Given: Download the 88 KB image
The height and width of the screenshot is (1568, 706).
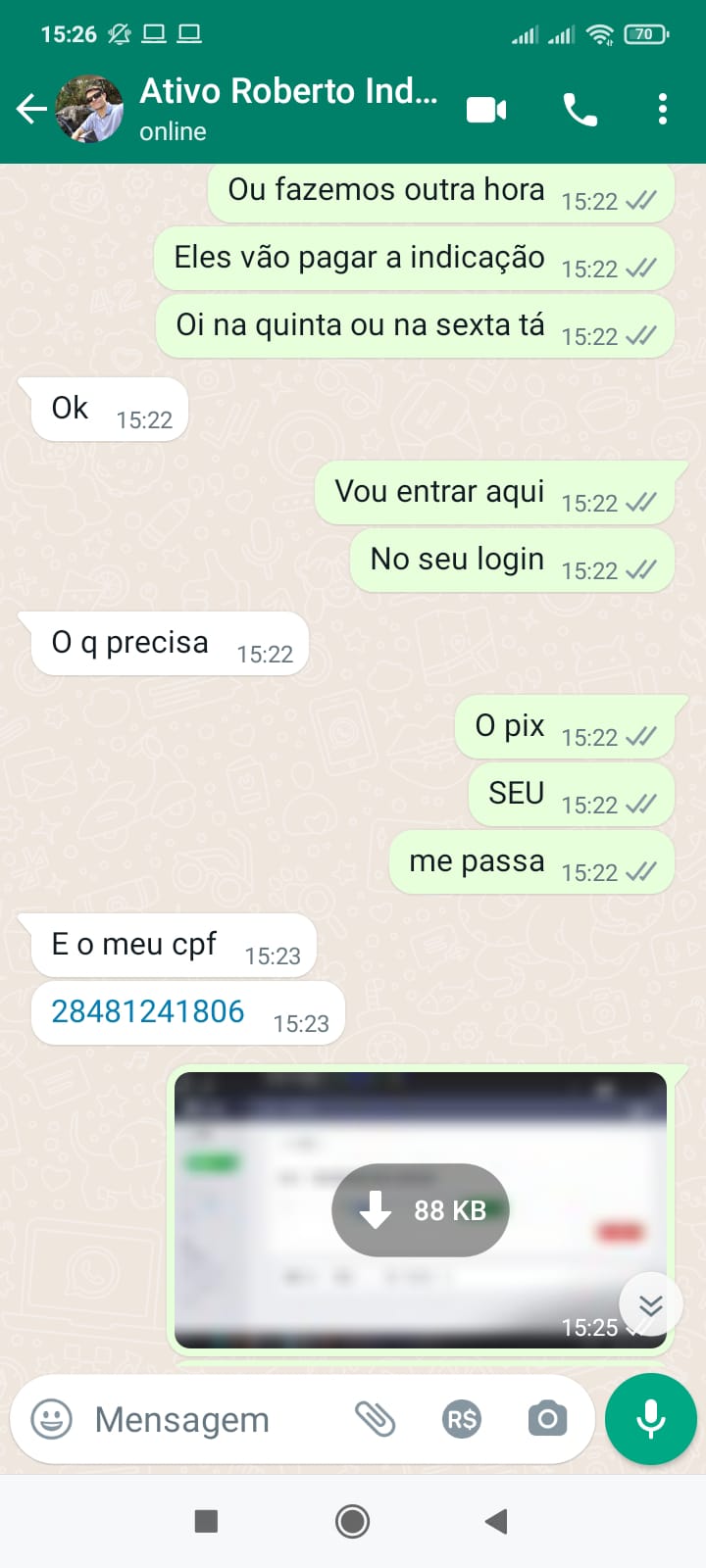Looking at the screenshot, I should [421, 1210].
